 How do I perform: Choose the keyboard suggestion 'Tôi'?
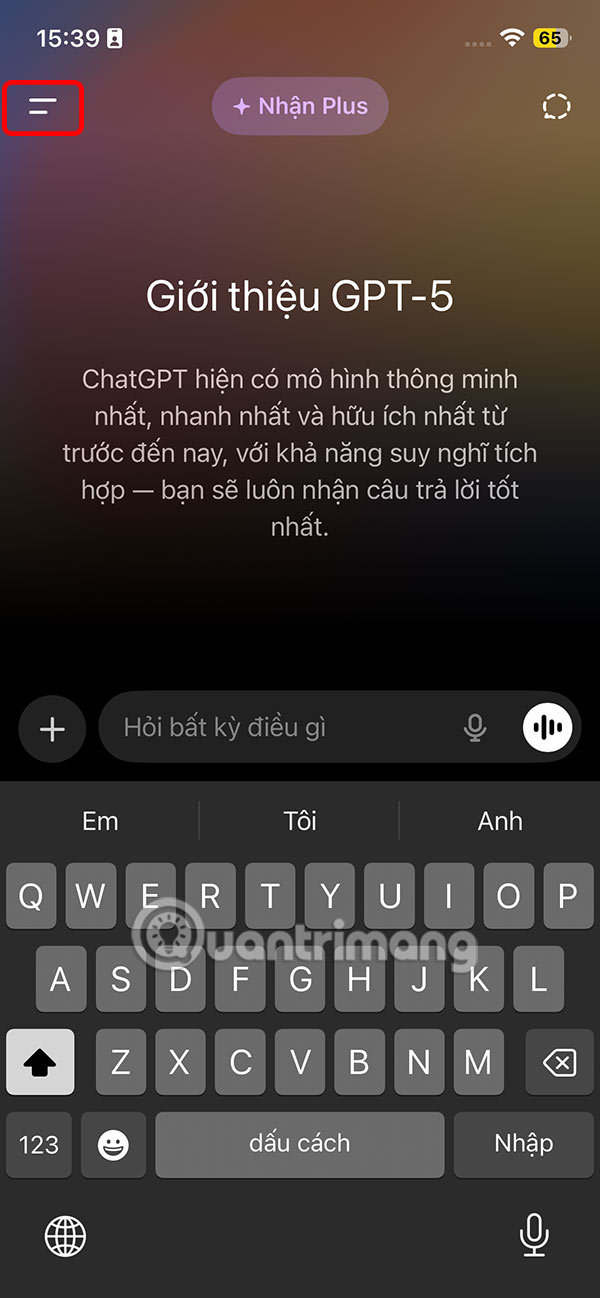[300, 821]
